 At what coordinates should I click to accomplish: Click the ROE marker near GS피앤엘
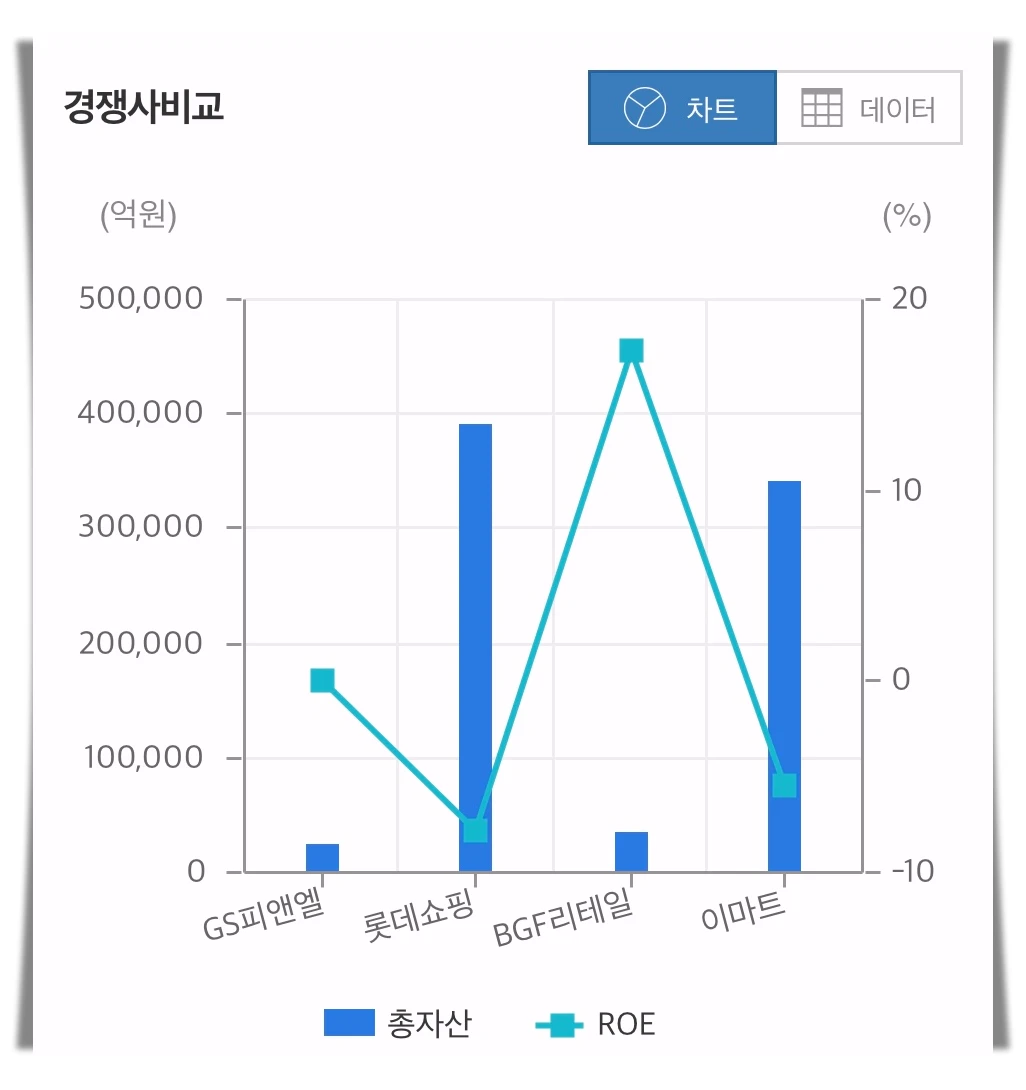pyautogui.click(x=320, y=679)
